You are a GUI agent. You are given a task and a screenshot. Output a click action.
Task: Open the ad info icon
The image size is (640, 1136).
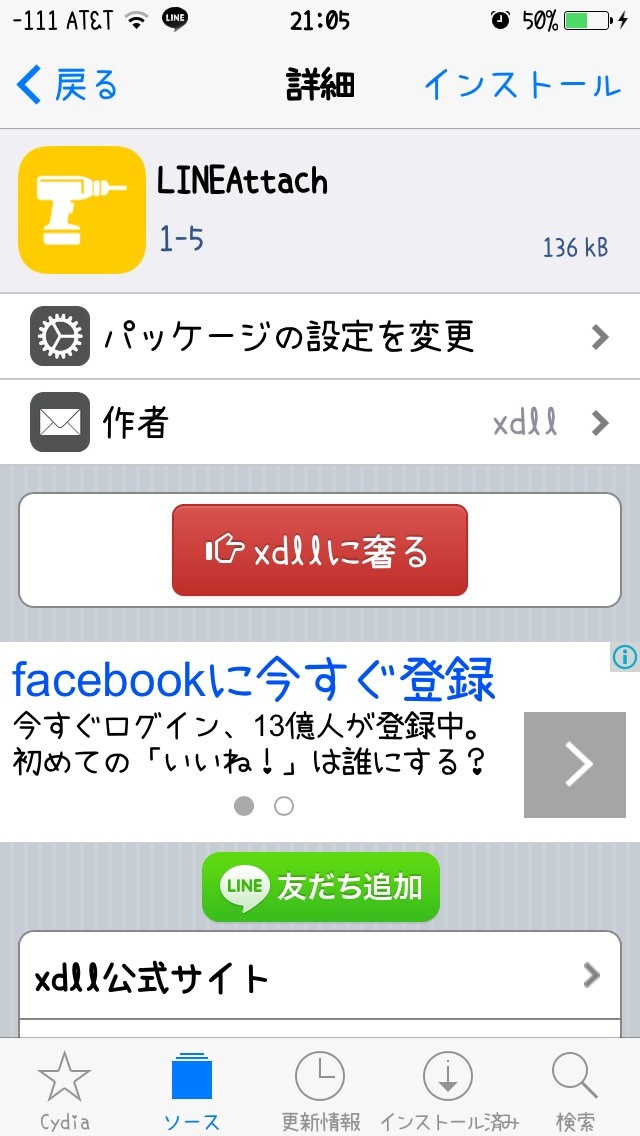(624, 657)
